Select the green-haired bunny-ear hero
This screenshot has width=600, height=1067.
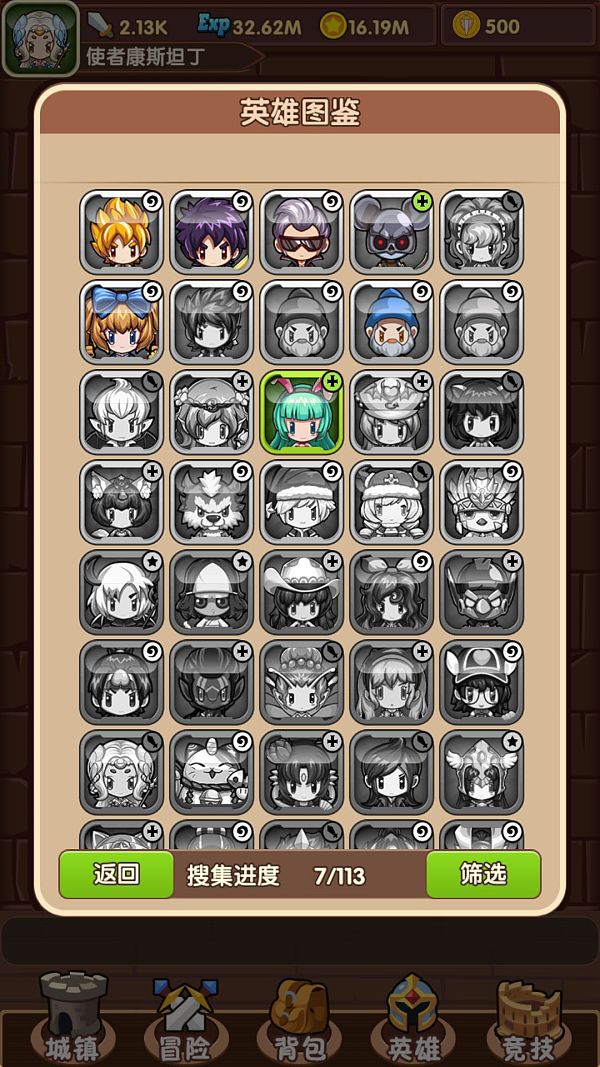(301, 412)
